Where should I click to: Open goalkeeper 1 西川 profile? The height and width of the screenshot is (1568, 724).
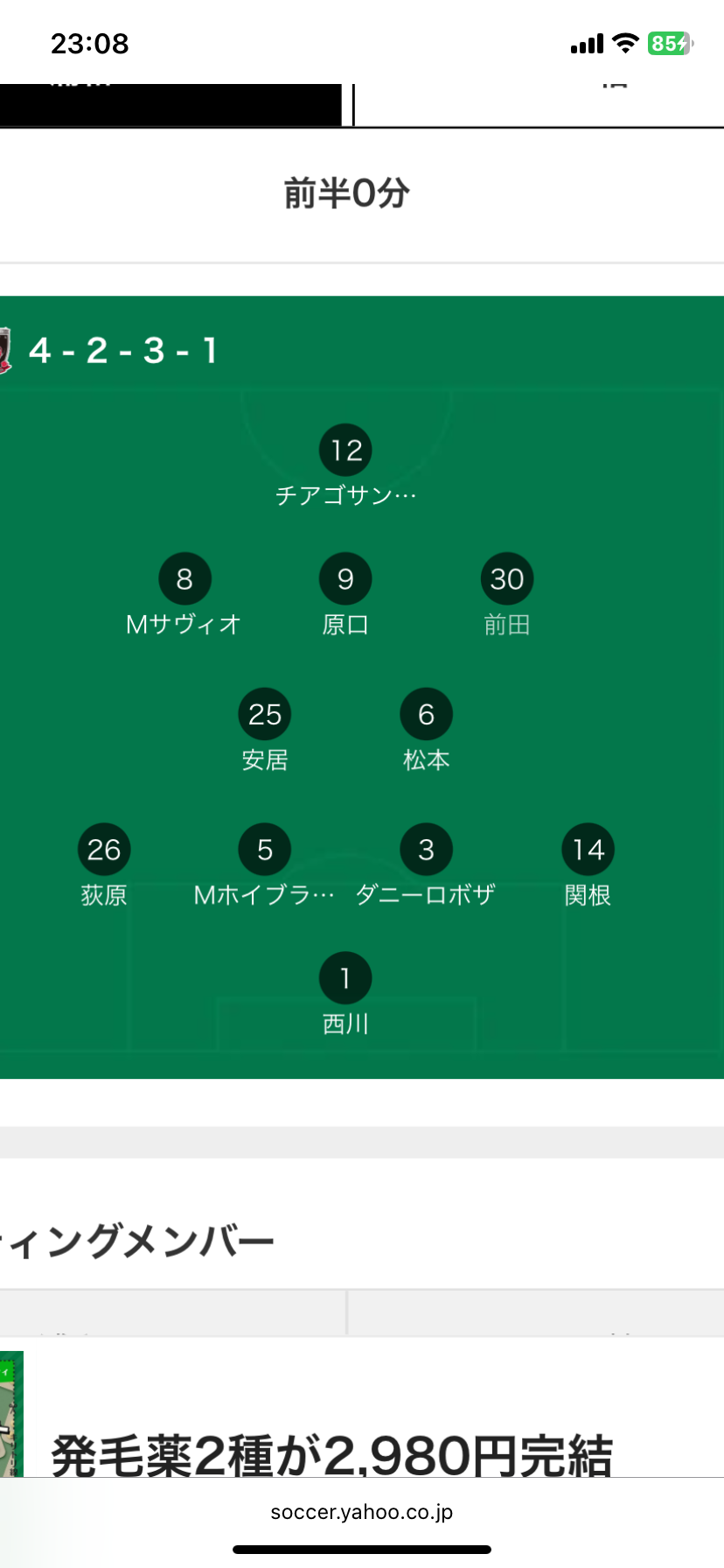tap(345, 994)
